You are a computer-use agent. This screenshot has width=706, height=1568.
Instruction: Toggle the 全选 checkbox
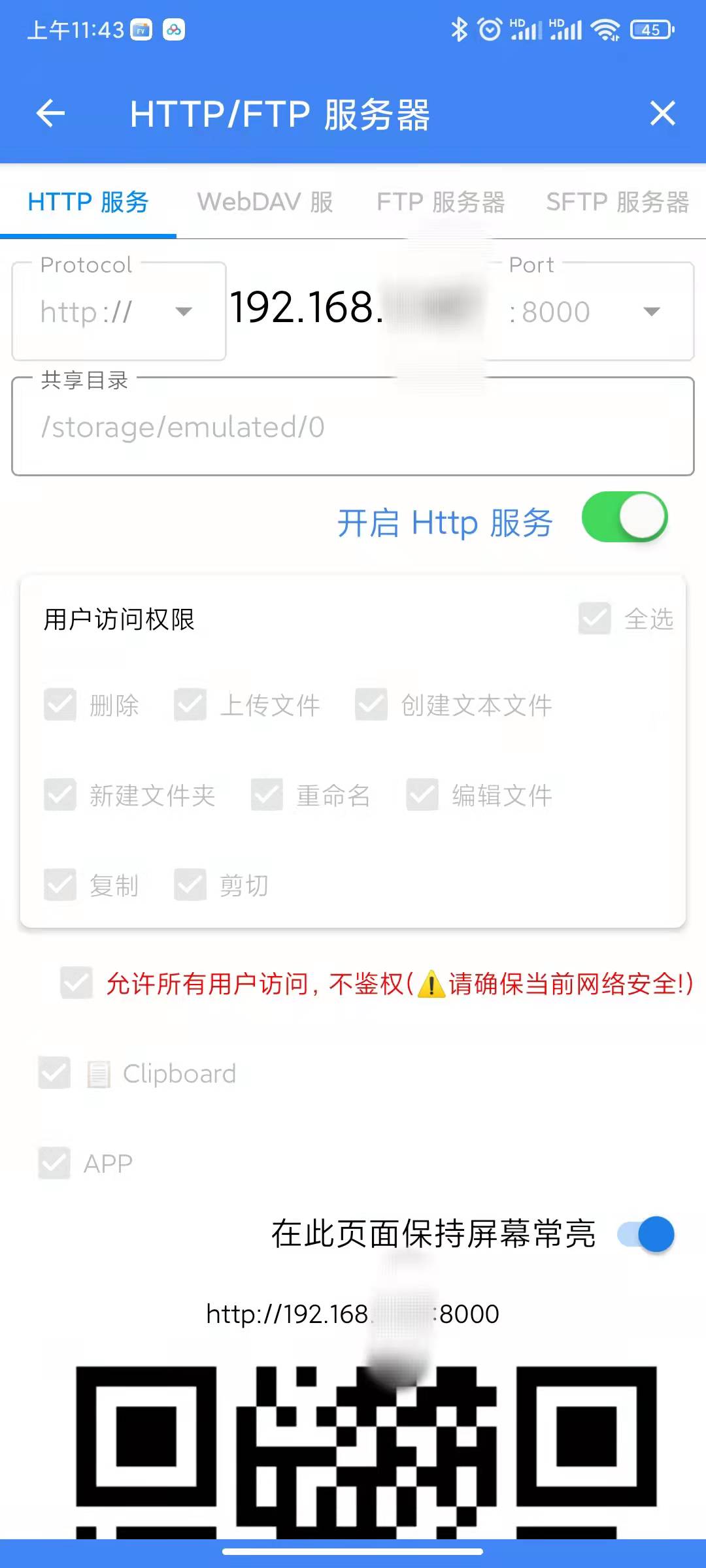click(x=595, y=618)
